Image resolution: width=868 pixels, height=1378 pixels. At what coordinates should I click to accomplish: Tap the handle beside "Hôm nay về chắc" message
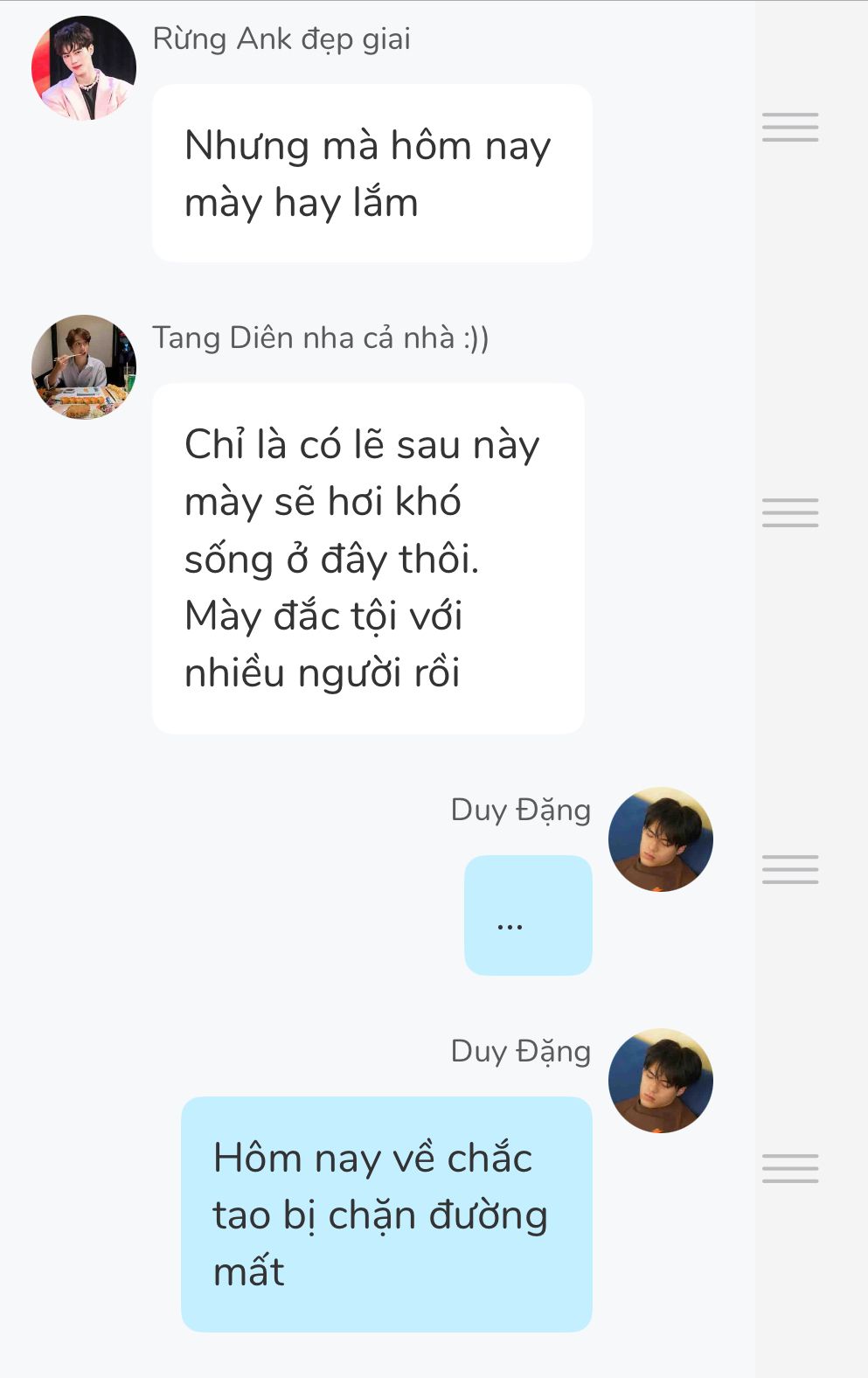coord(790,1168)
